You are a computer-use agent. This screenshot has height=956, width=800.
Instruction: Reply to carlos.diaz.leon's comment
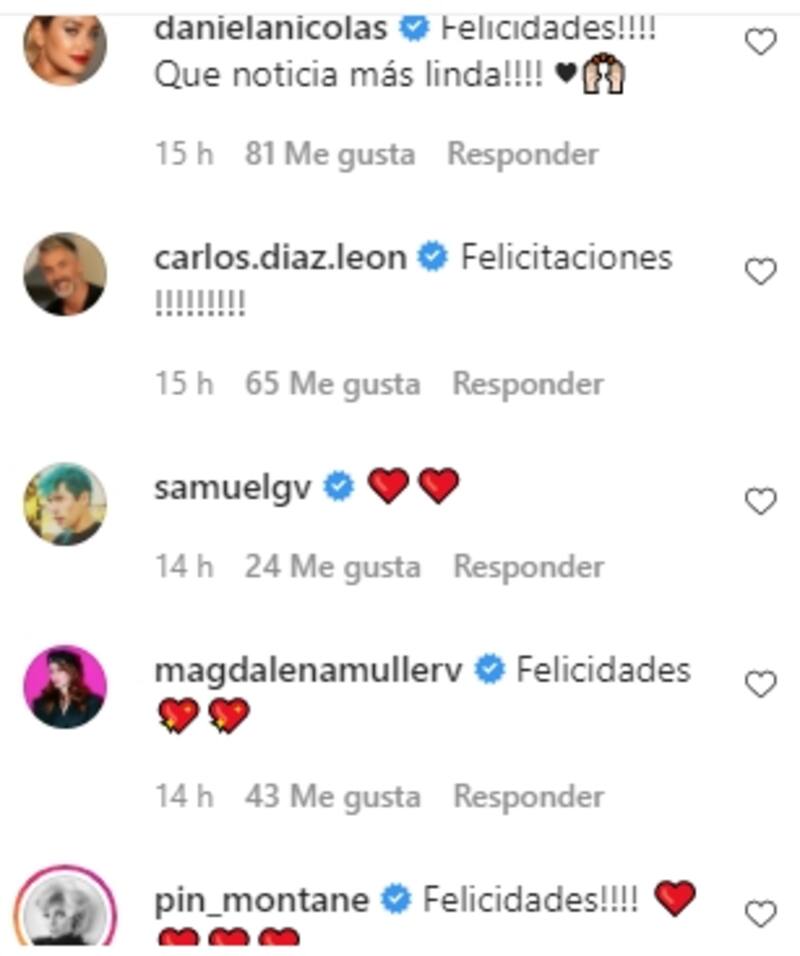point(527,384)
